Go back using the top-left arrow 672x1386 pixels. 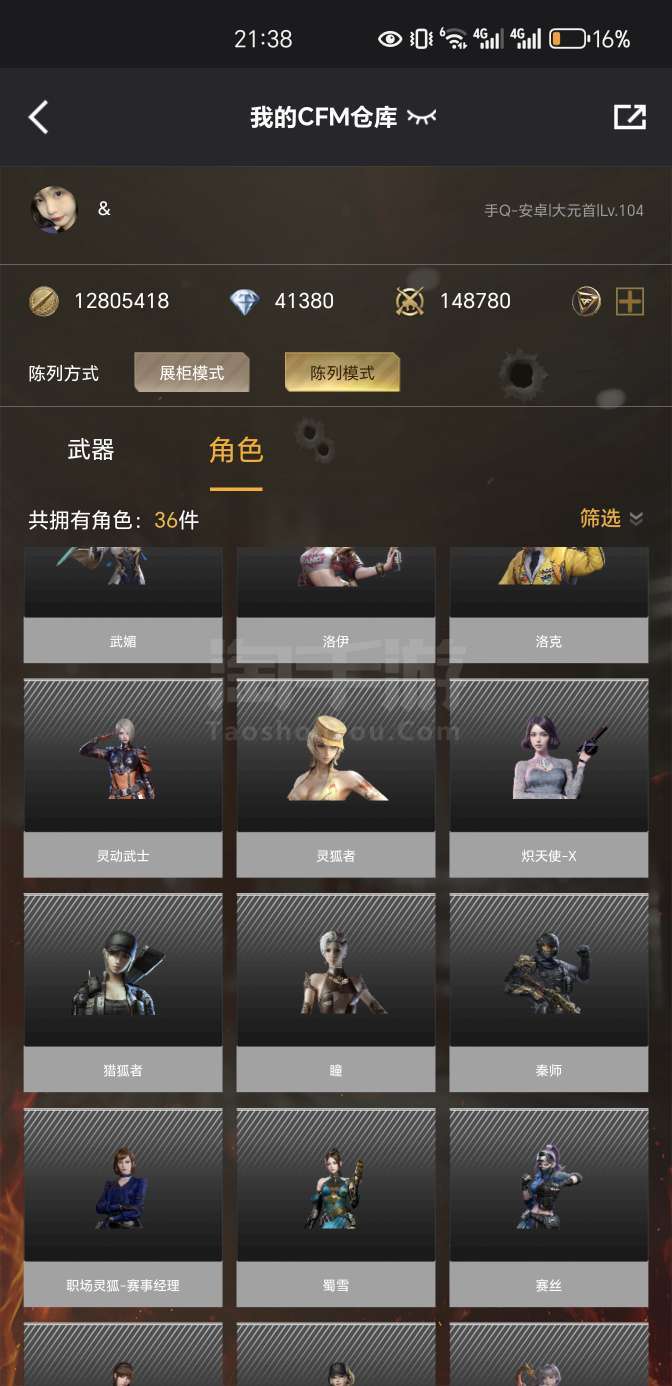38,117
